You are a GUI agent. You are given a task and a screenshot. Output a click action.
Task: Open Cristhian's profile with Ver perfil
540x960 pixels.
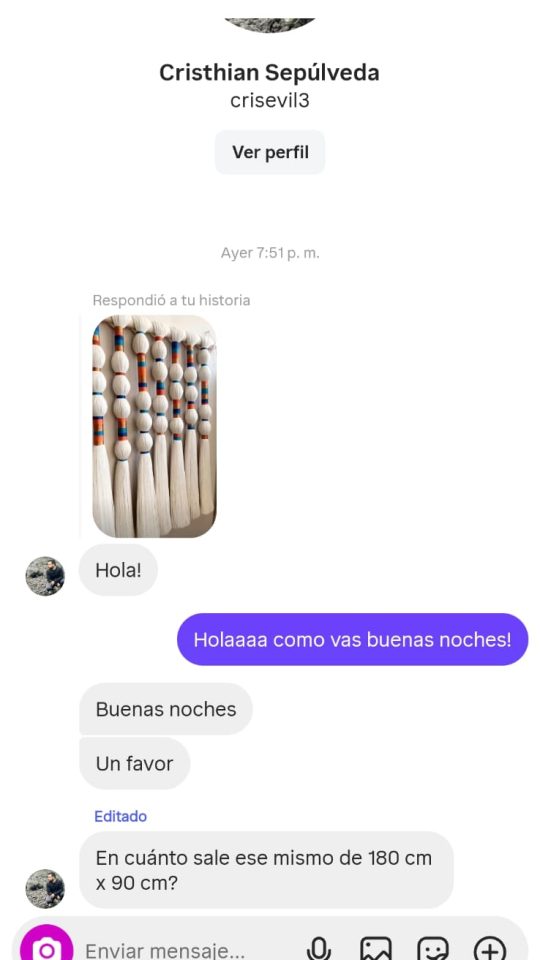coord(269,152)
